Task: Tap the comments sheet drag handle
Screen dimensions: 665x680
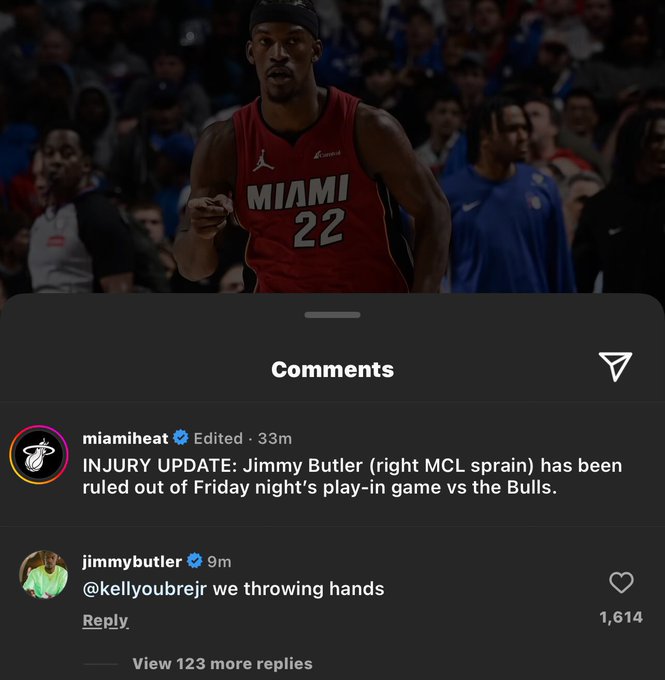Action: [332, 315]
